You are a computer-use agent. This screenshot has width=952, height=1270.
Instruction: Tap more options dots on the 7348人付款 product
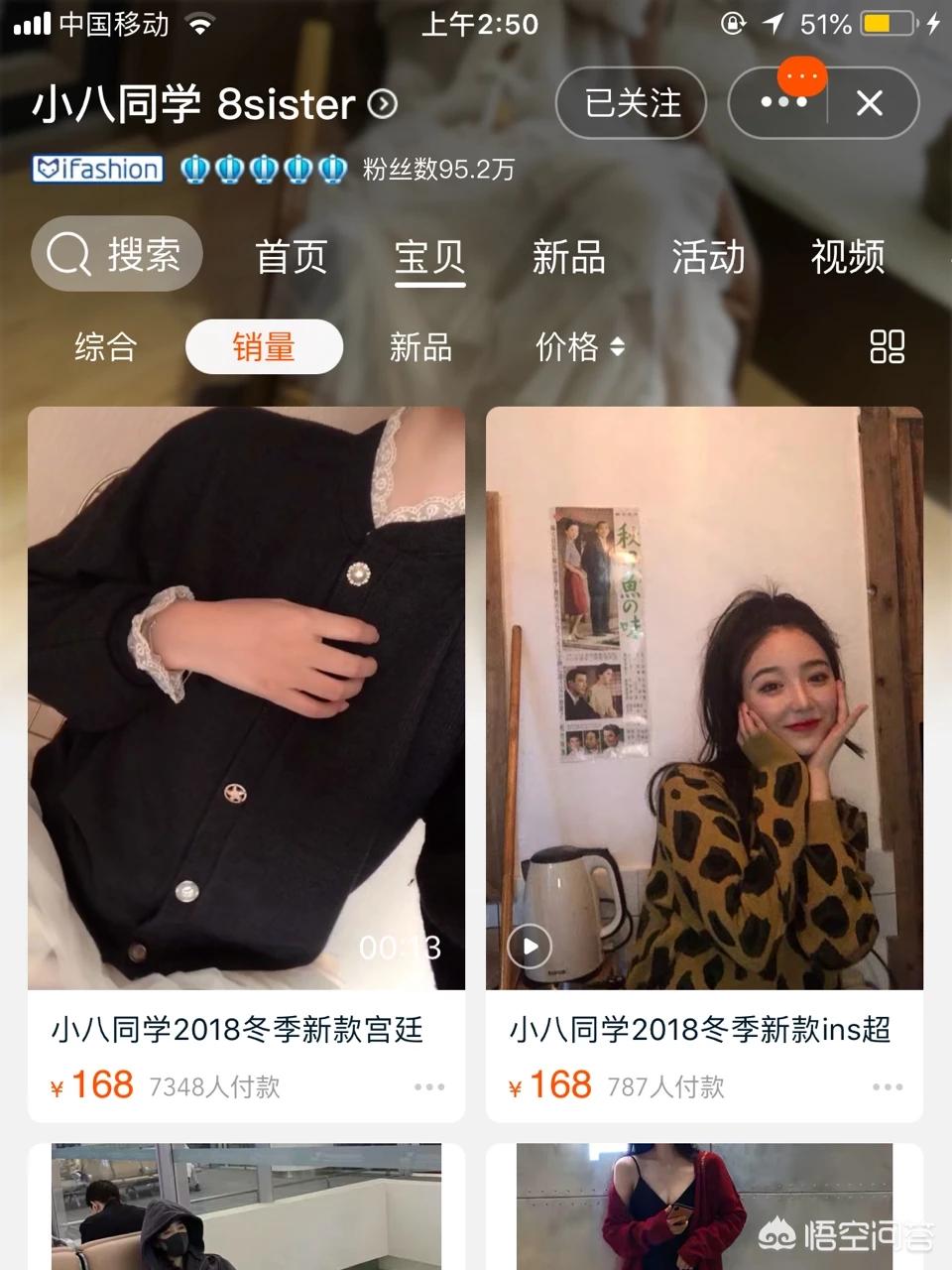coord(428,1087)
